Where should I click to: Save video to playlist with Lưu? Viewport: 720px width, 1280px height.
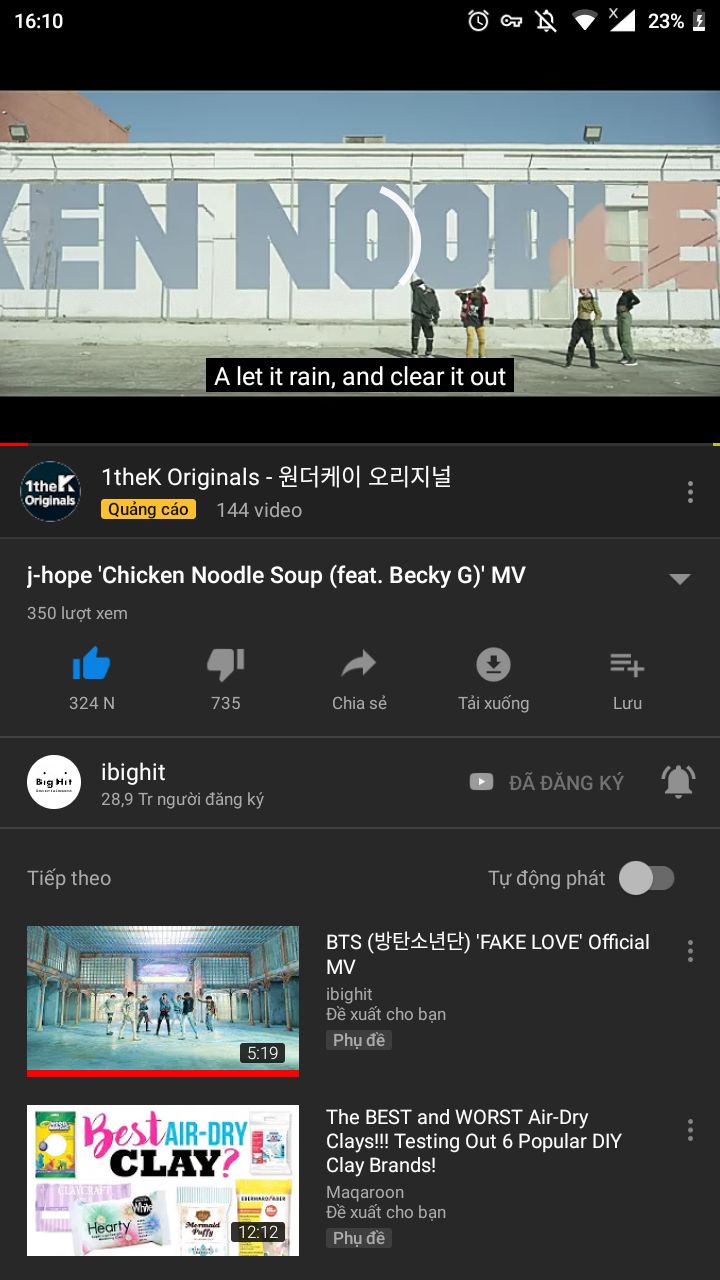click(627, 665)
